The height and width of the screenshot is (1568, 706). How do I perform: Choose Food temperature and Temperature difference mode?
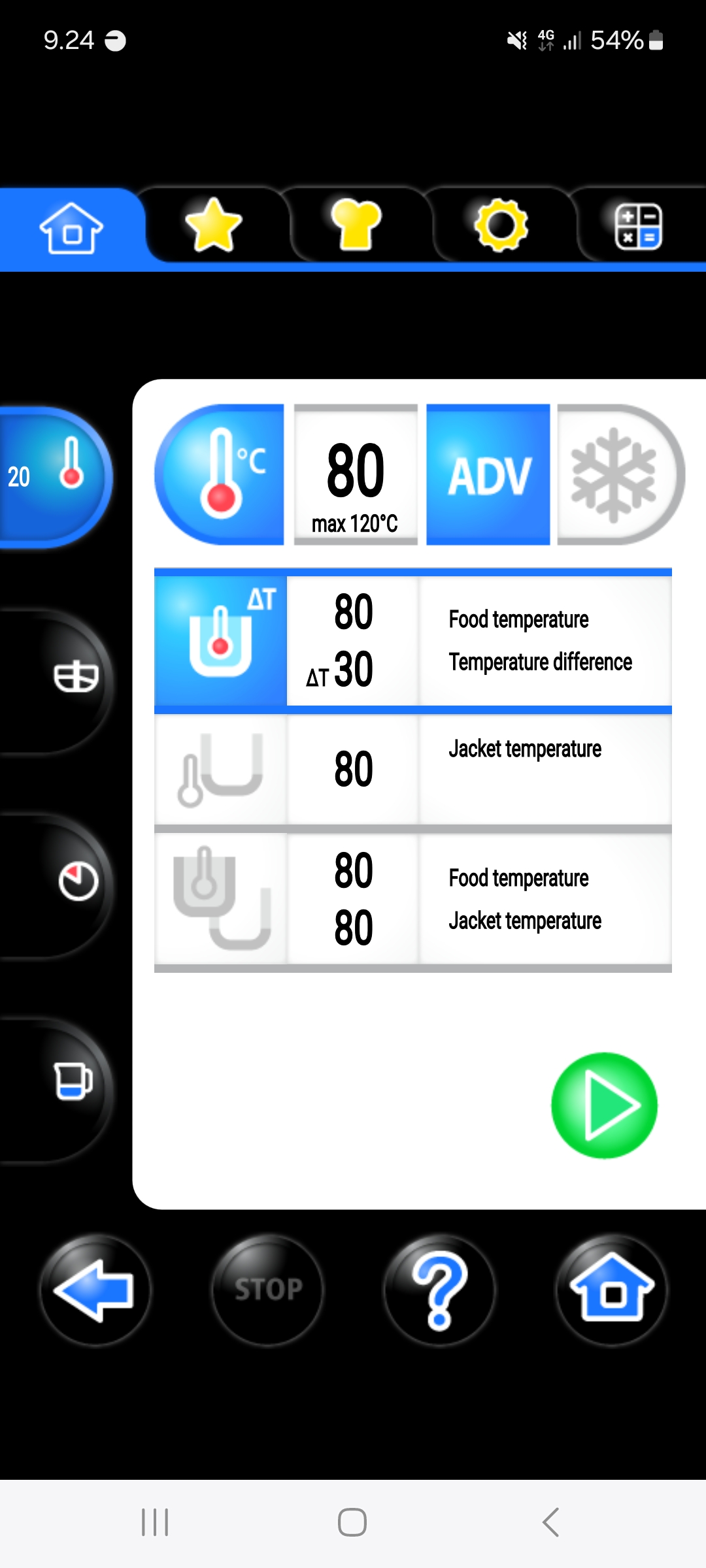pos(413,641)
